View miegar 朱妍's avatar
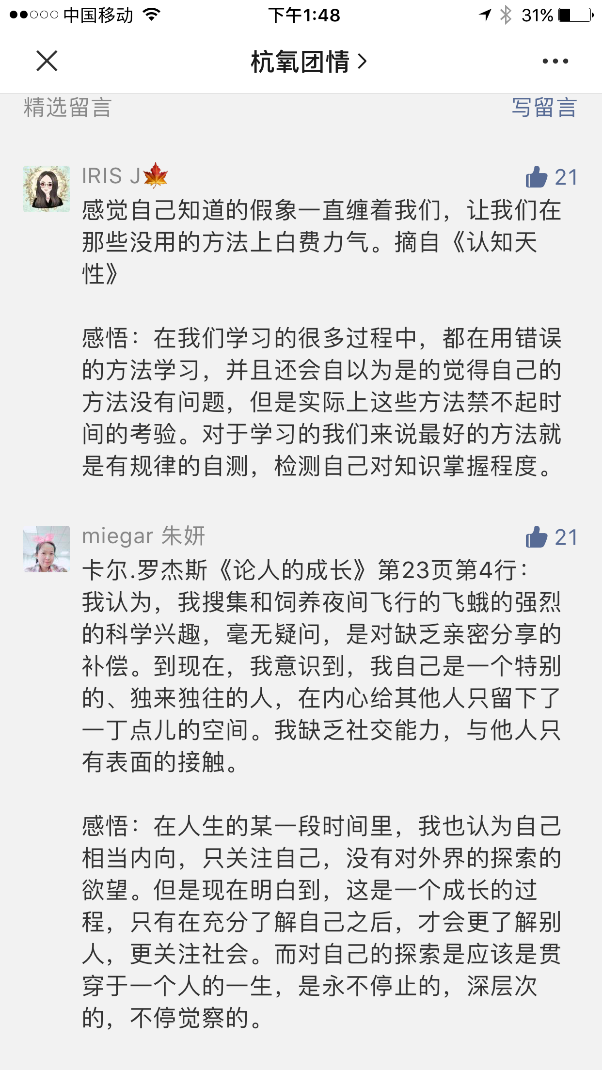Image resolution: width=602 pixels, height=1070 pixels. [x=46, y=549]
